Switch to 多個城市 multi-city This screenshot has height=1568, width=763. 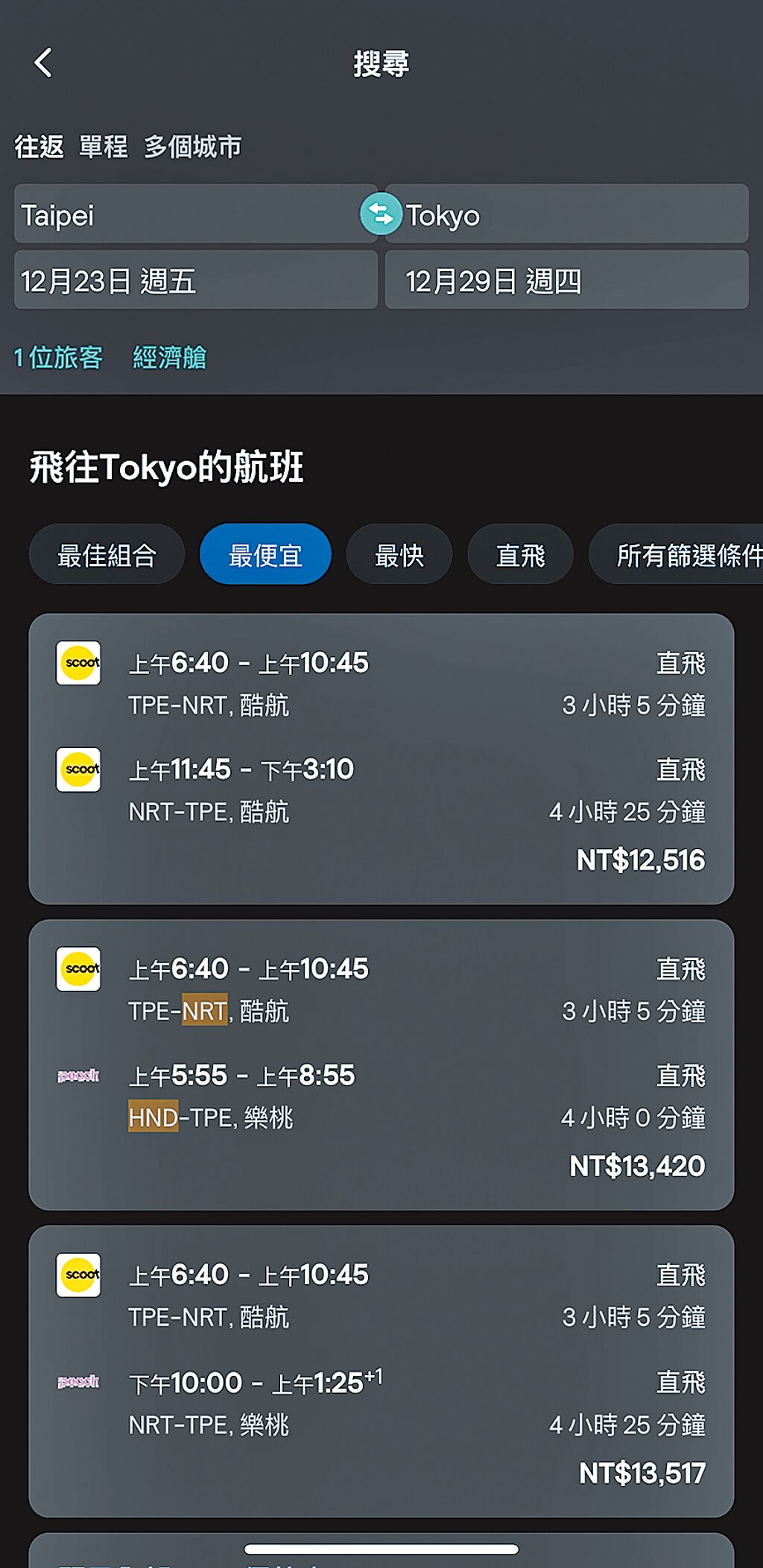[193, 147]
